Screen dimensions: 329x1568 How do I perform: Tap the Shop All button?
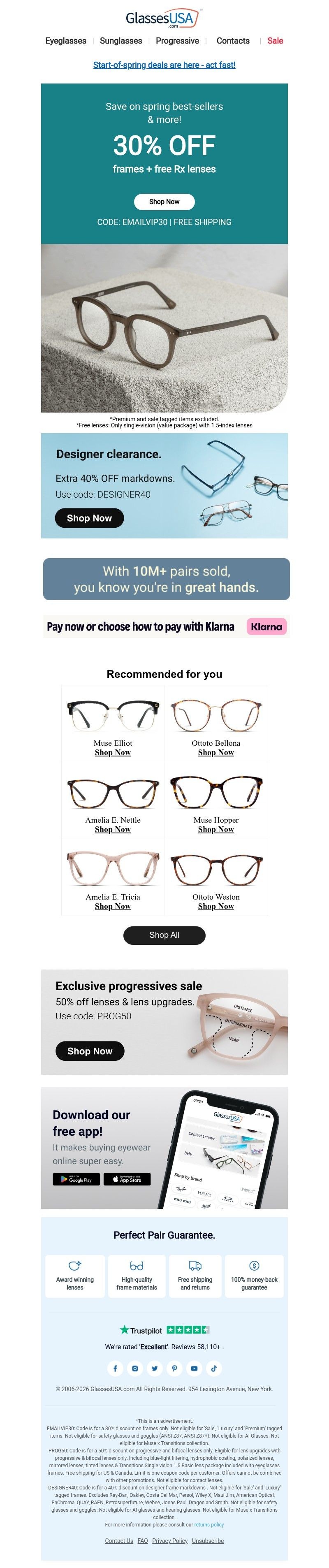(164, 935)
